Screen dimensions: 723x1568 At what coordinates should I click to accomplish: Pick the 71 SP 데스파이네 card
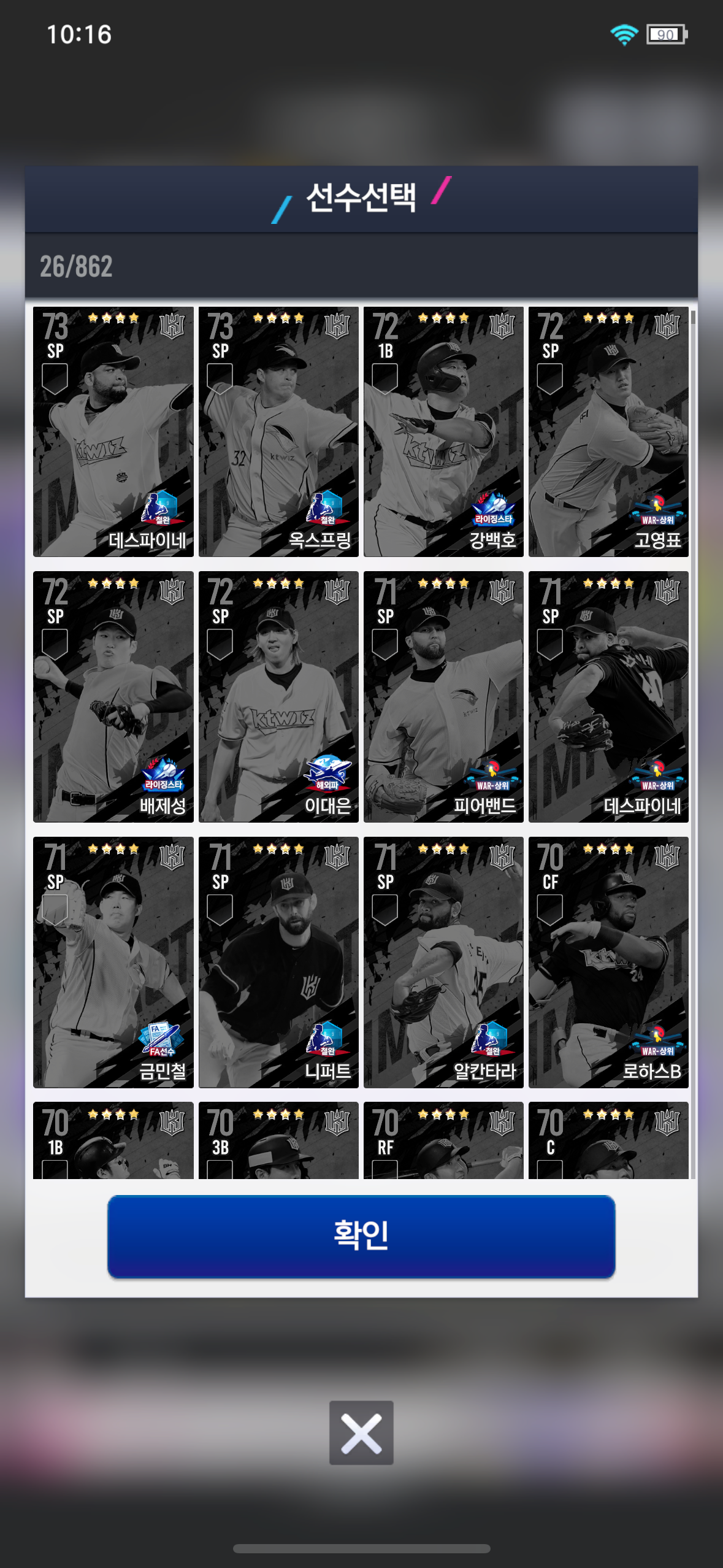click(x=608, y=697)
